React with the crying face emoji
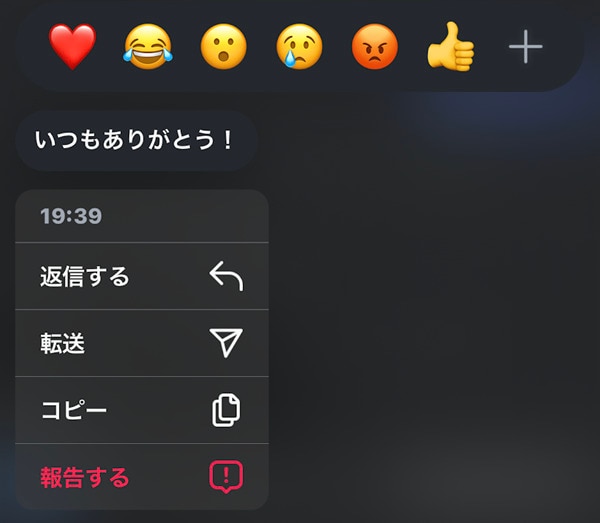Screen dimensions: 600x523 [299, 47]
